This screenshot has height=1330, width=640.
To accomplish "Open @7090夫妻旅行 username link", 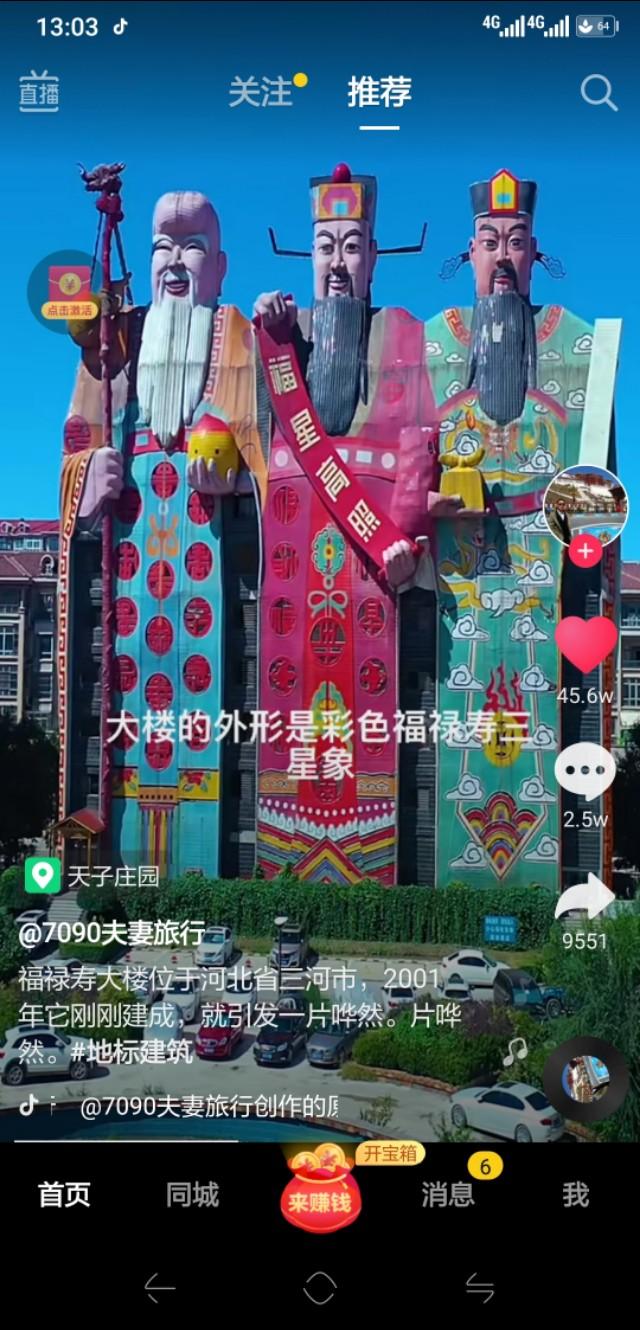I will click(112, 933).
